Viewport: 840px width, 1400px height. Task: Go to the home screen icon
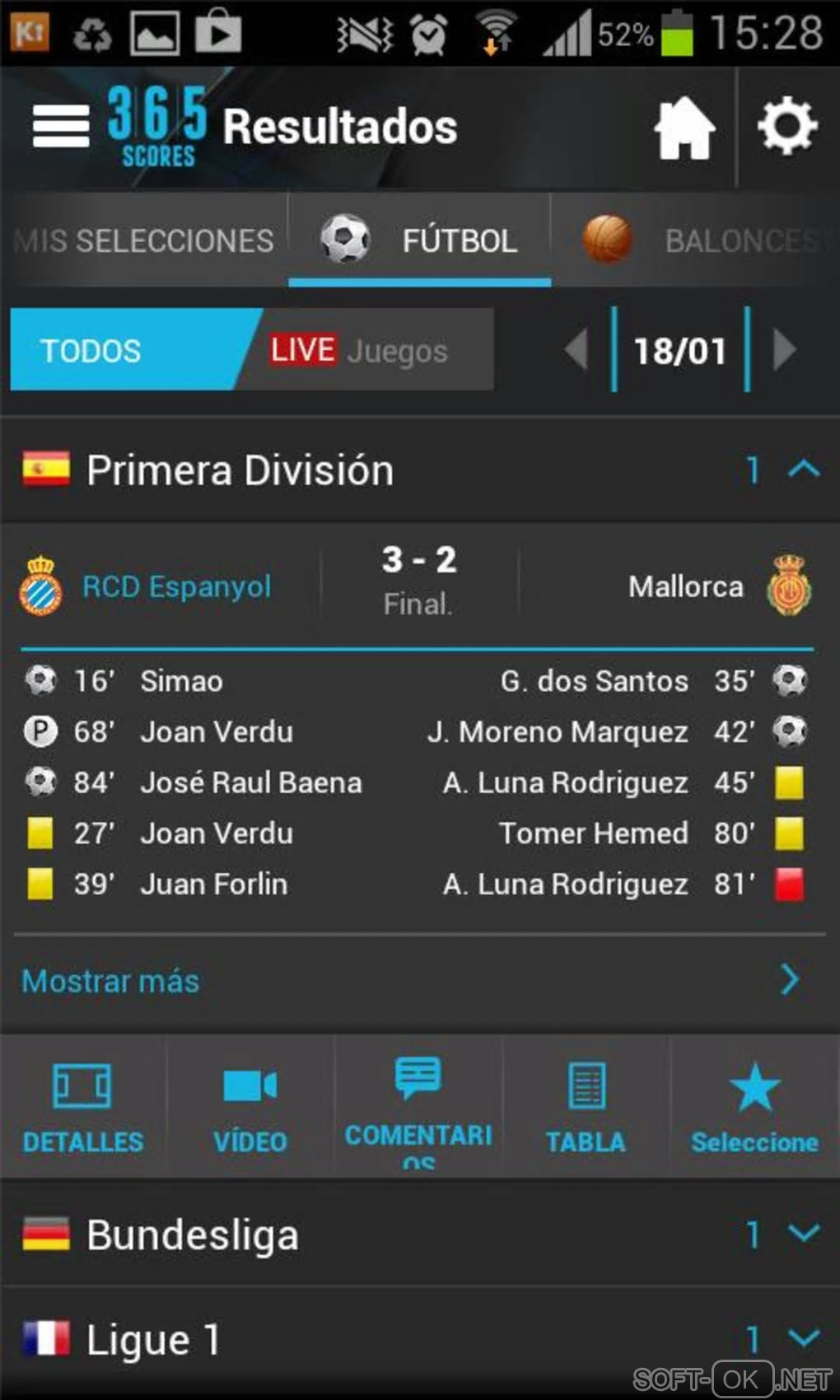click(684, 127)
